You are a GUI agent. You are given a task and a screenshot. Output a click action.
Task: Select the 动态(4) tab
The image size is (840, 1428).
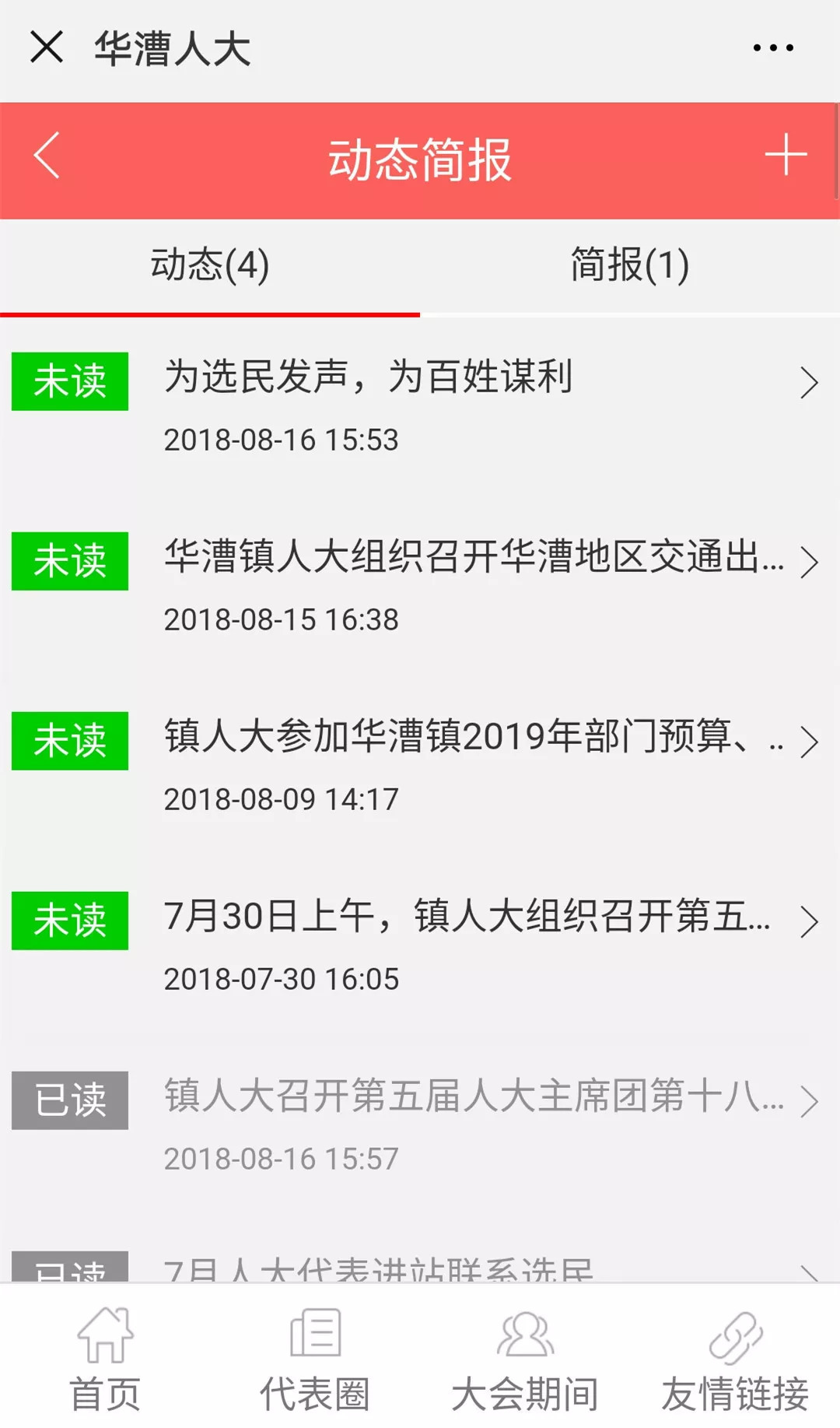pyautogui.click(x=208, y=266)
